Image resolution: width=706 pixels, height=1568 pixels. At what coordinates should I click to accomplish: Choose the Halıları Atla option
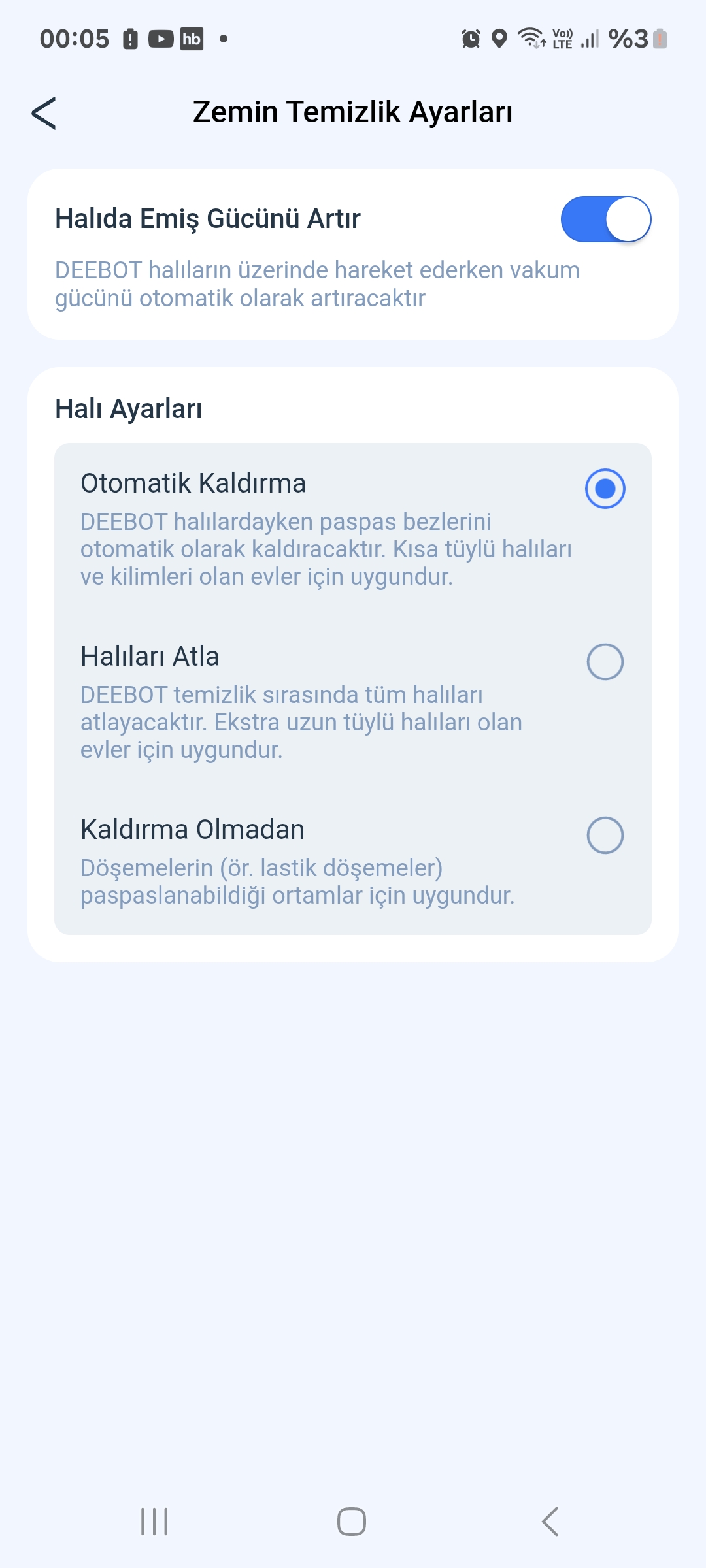click(x=605, y=662)
